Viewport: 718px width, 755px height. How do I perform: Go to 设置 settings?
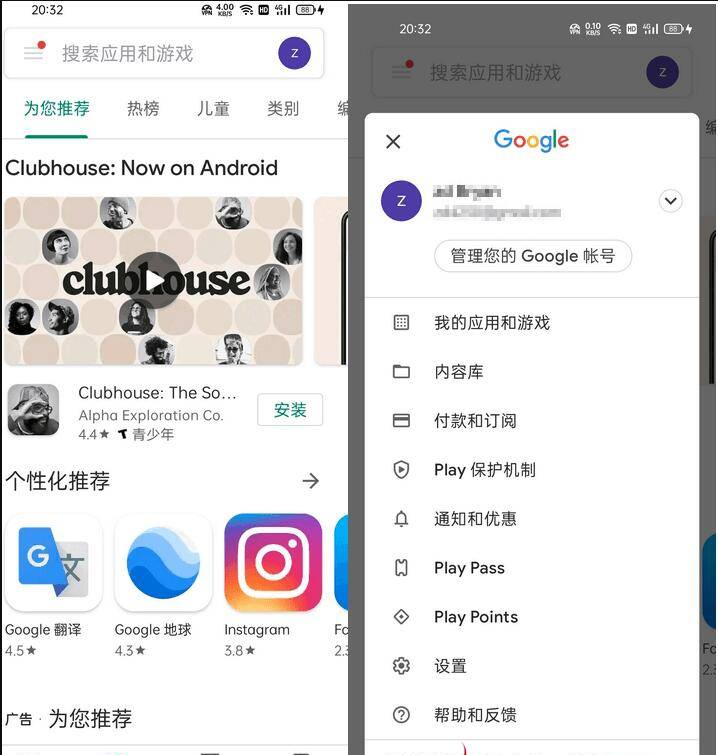(450, 666)
